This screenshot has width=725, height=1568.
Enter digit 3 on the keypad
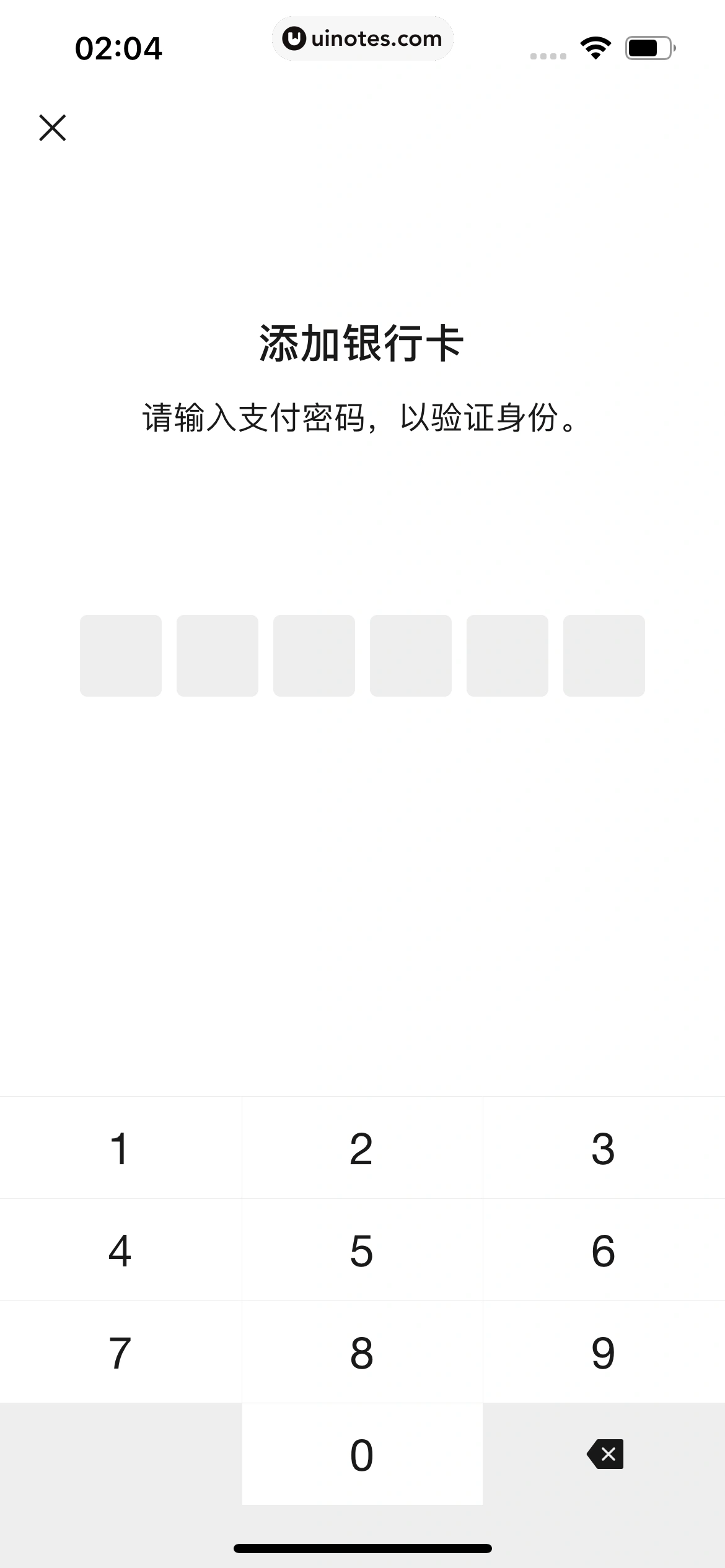click(x=604, y=1148)
